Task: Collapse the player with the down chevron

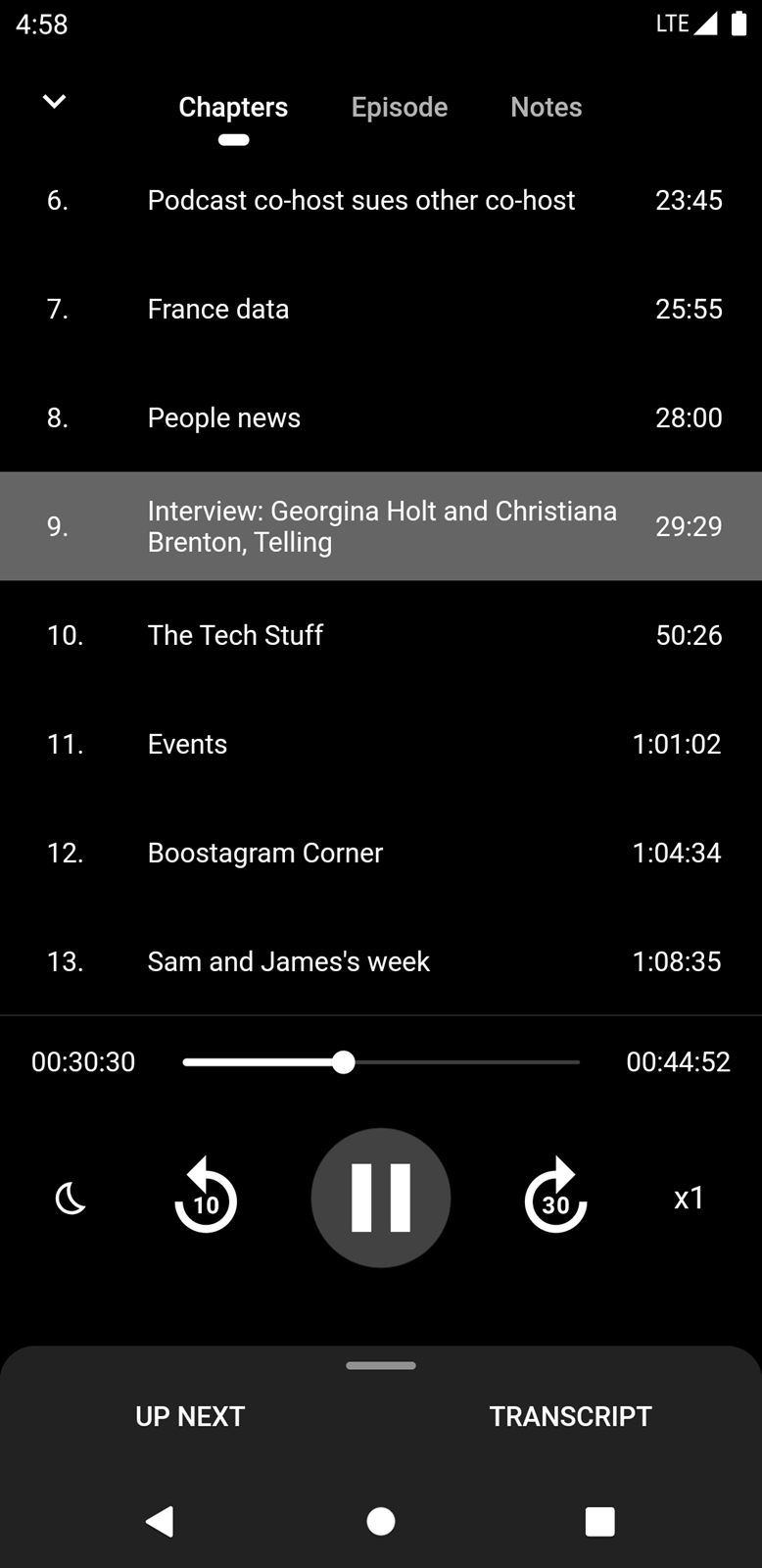Action: [55, 101]
